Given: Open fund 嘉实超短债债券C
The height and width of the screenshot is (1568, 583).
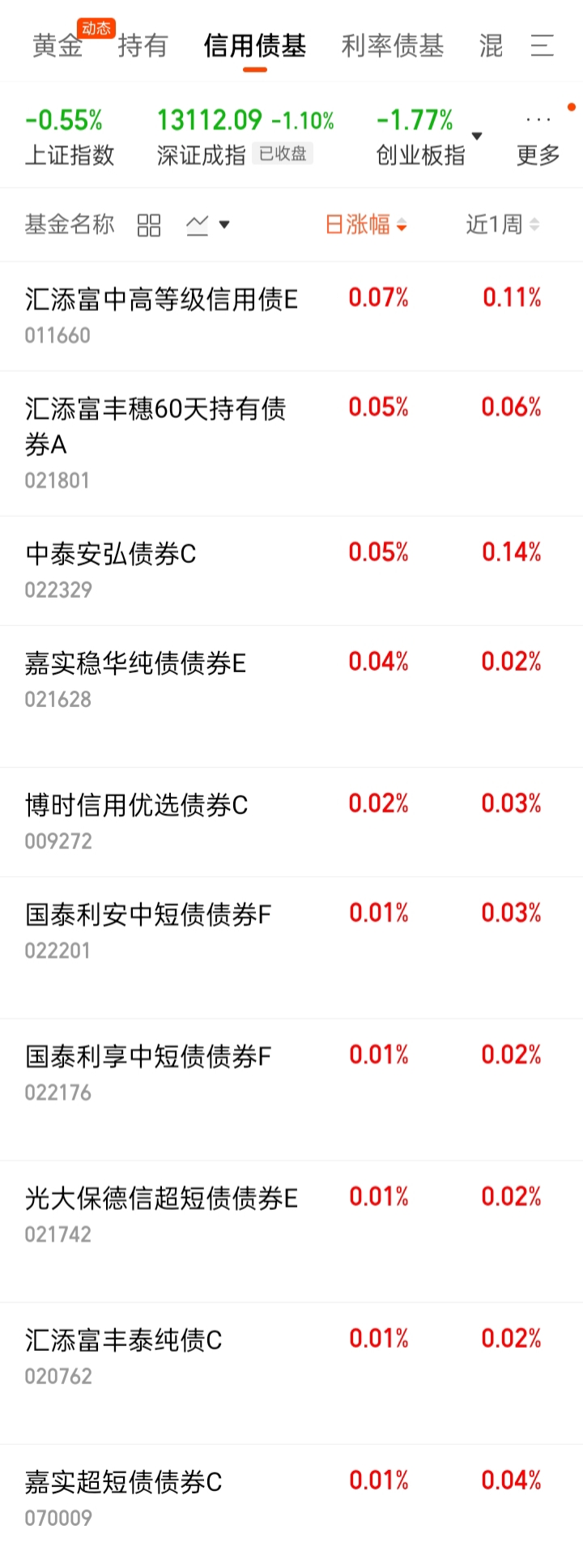Looking at the screenshot, I should tap(123, 1497).
